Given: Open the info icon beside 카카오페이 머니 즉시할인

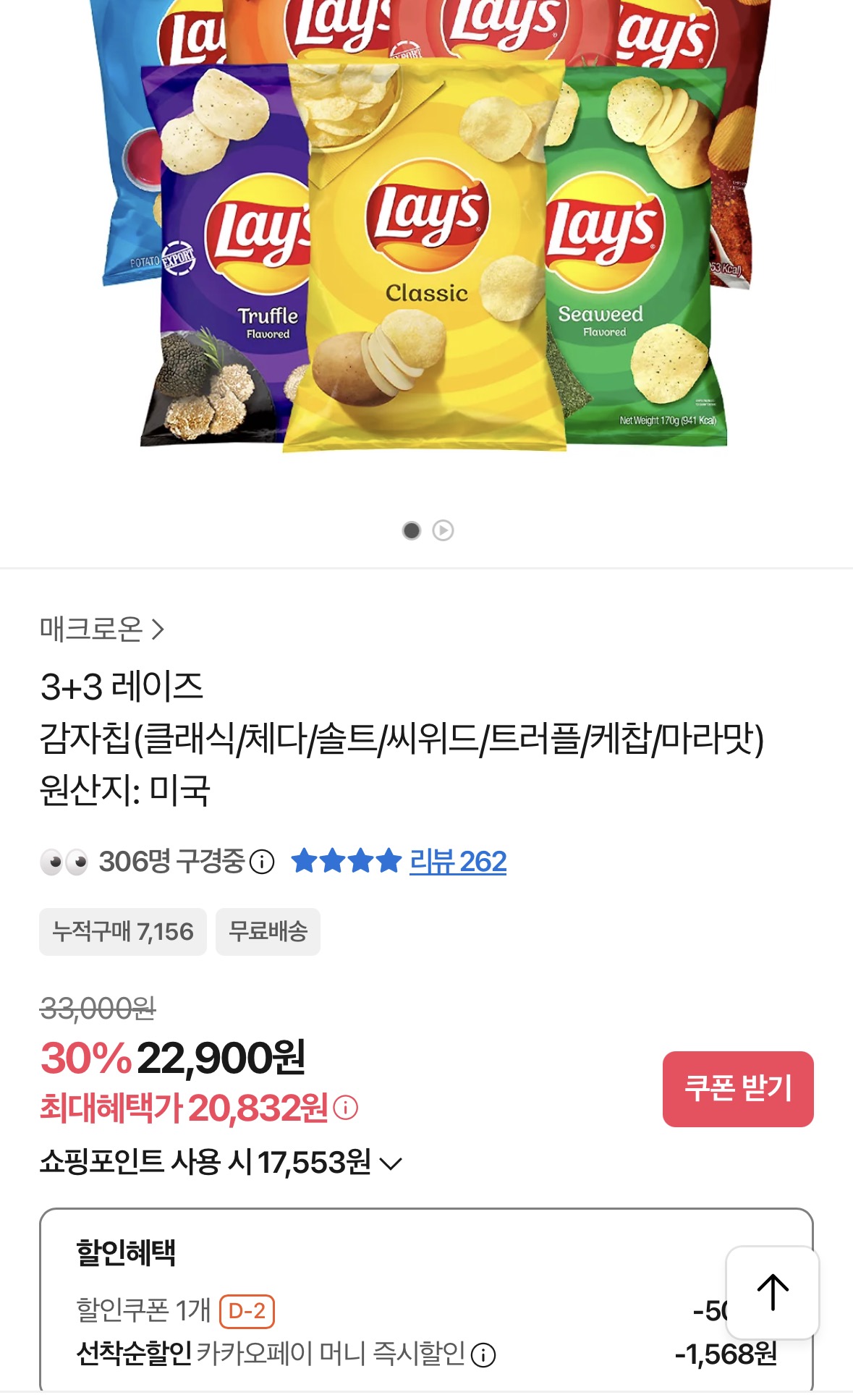Looking at the screenshot, I should click(x=483, y=1355).
